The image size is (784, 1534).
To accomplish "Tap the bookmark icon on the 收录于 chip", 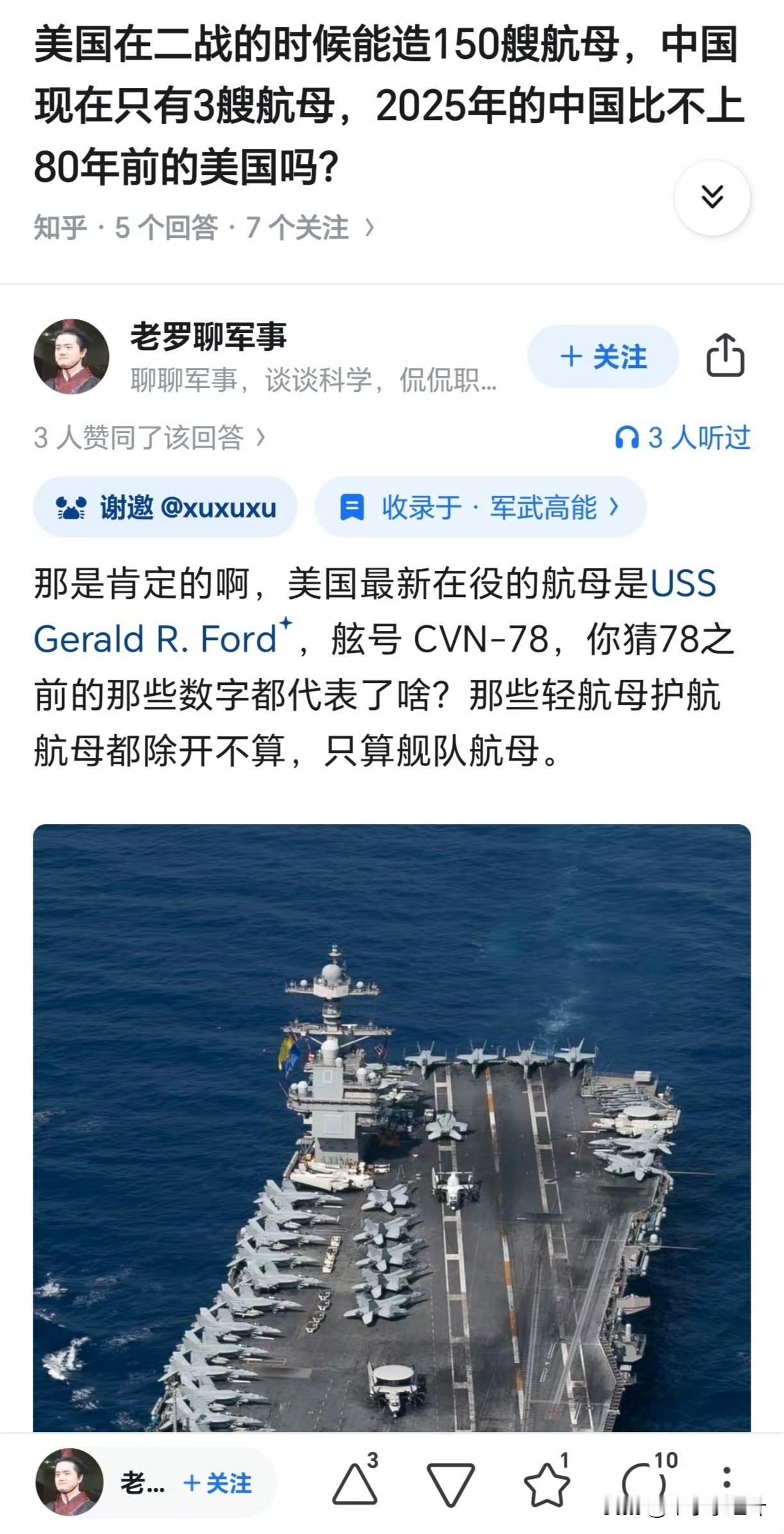I will tap(351, 507).
